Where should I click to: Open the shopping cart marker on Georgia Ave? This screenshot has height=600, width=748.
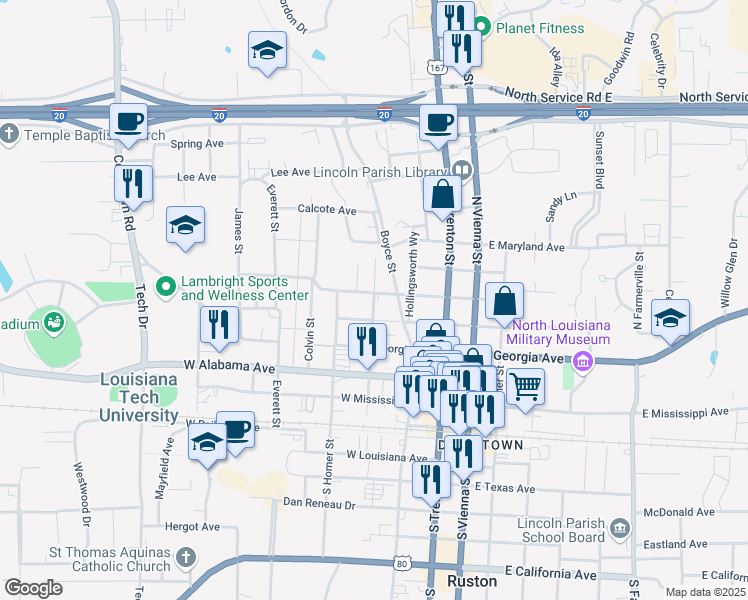[525, 385]
